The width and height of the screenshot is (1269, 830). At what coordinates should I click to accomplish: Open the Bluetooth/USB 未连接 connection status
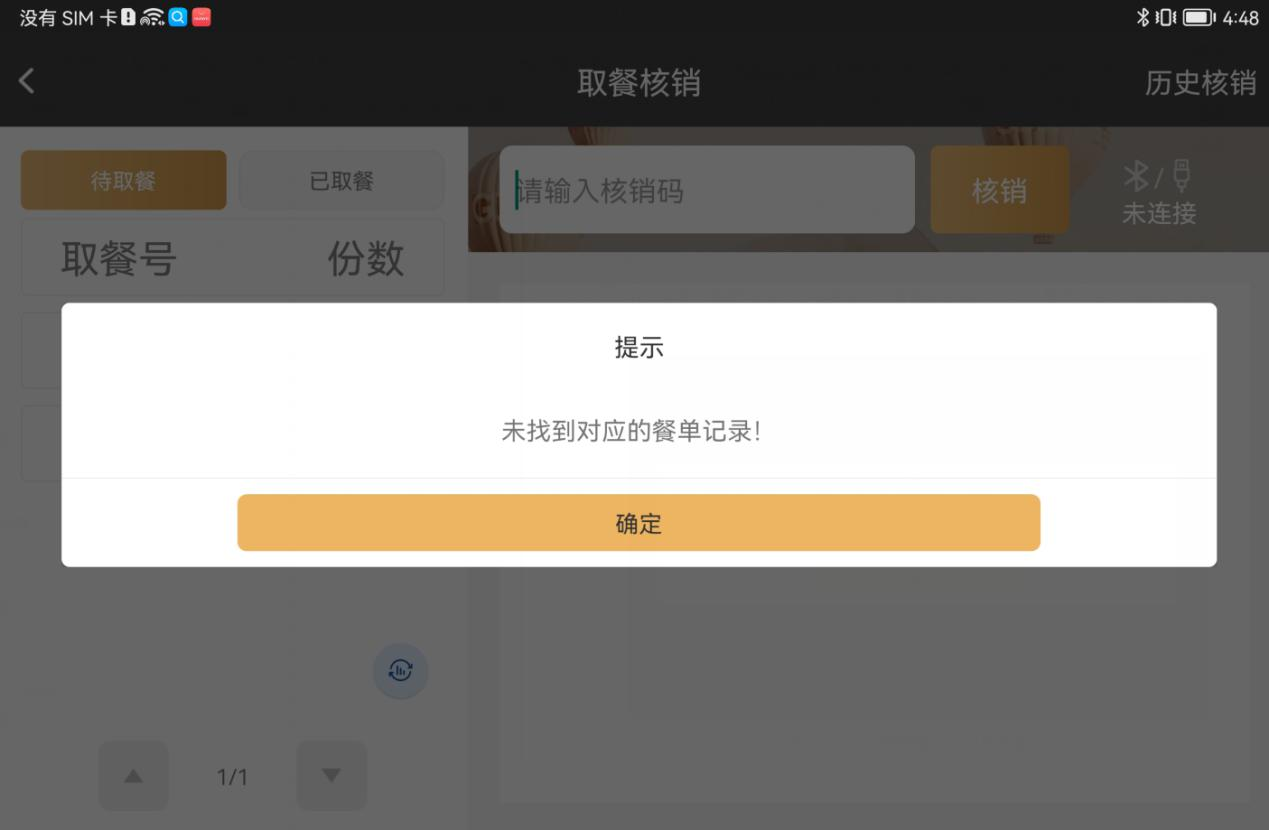[1158, 192]
